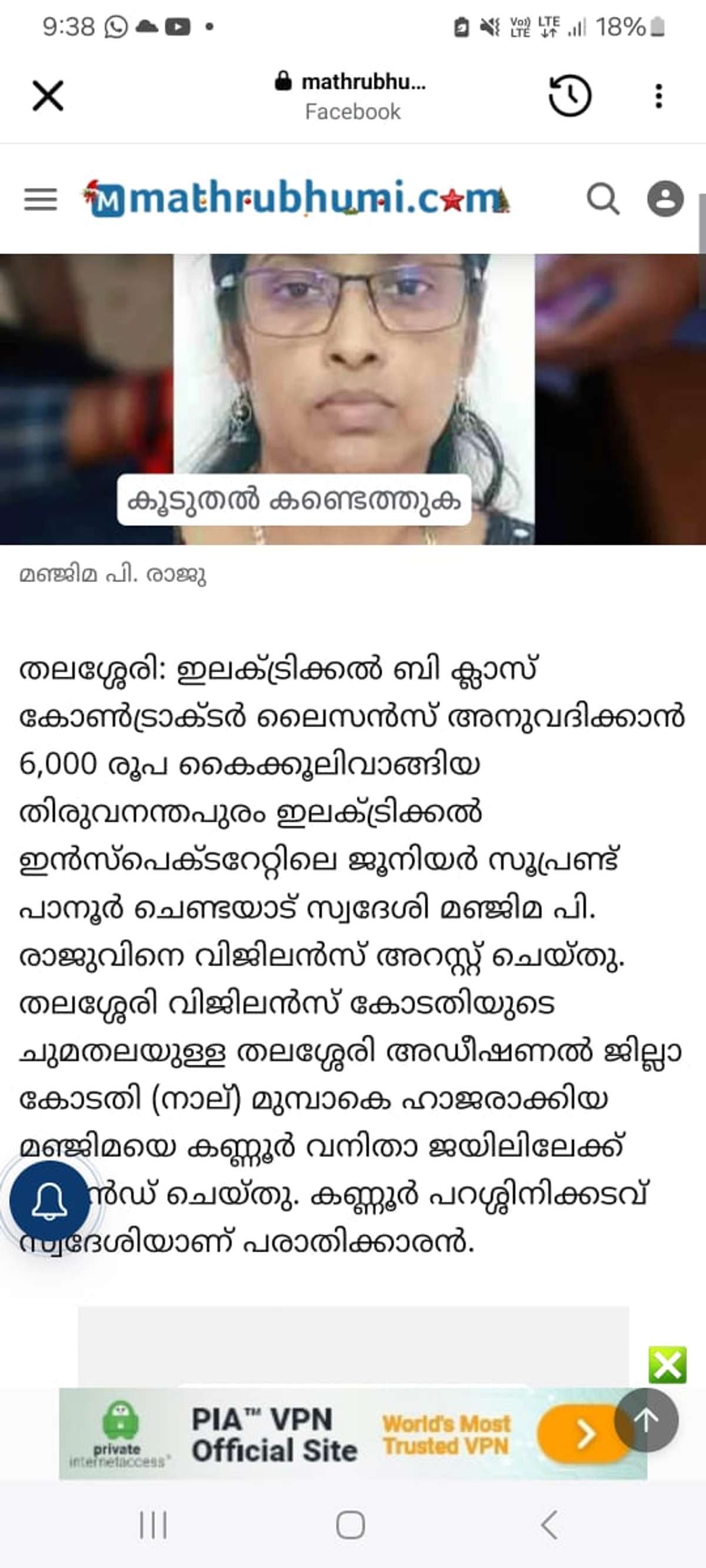This screenshot has height=1568, width=706.
Task: Open the browsing history clock icon
Action: (x=570, y=96)
